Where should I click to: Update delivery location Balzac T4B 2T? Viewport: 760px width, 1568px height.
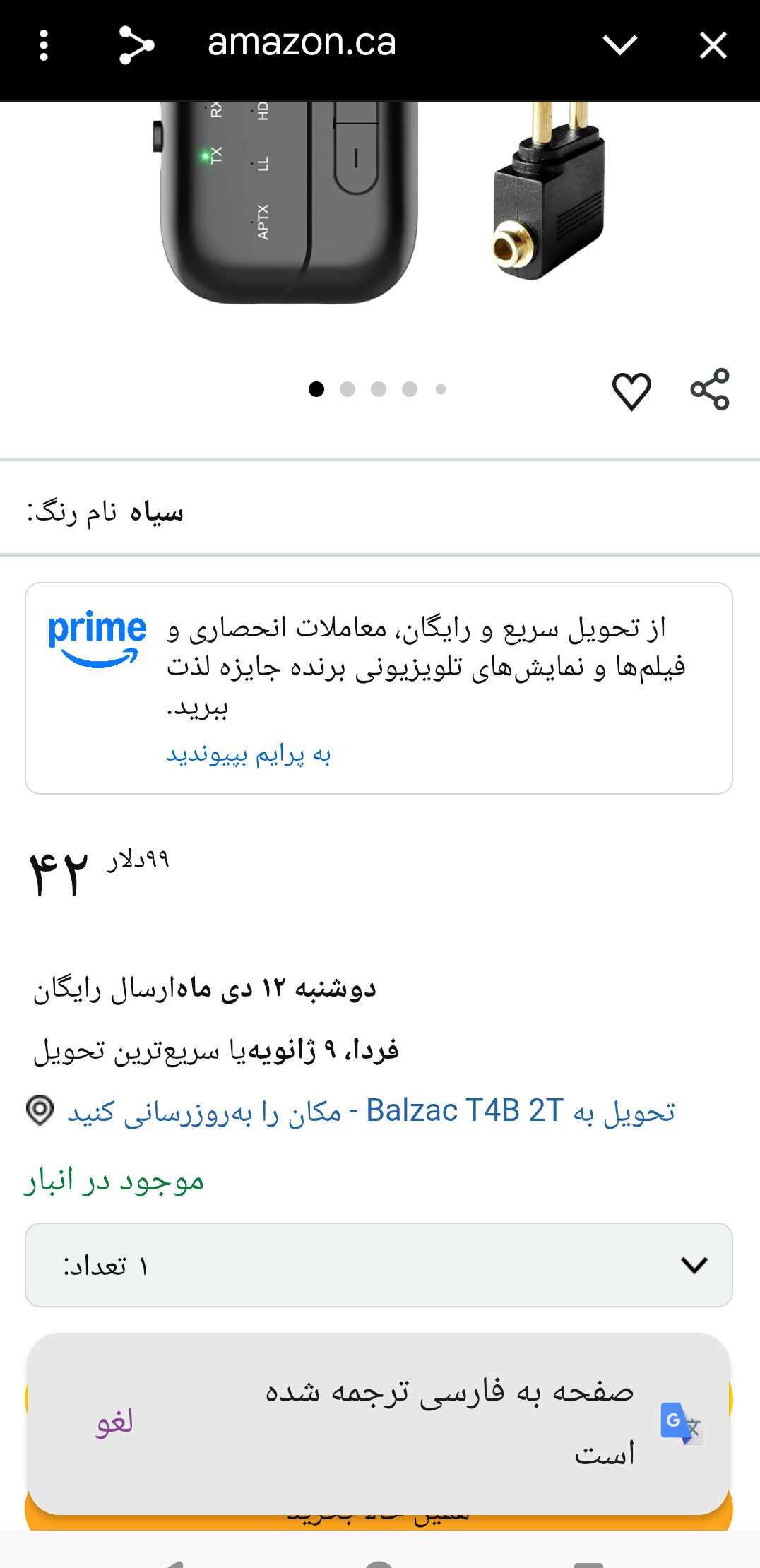371,1111
